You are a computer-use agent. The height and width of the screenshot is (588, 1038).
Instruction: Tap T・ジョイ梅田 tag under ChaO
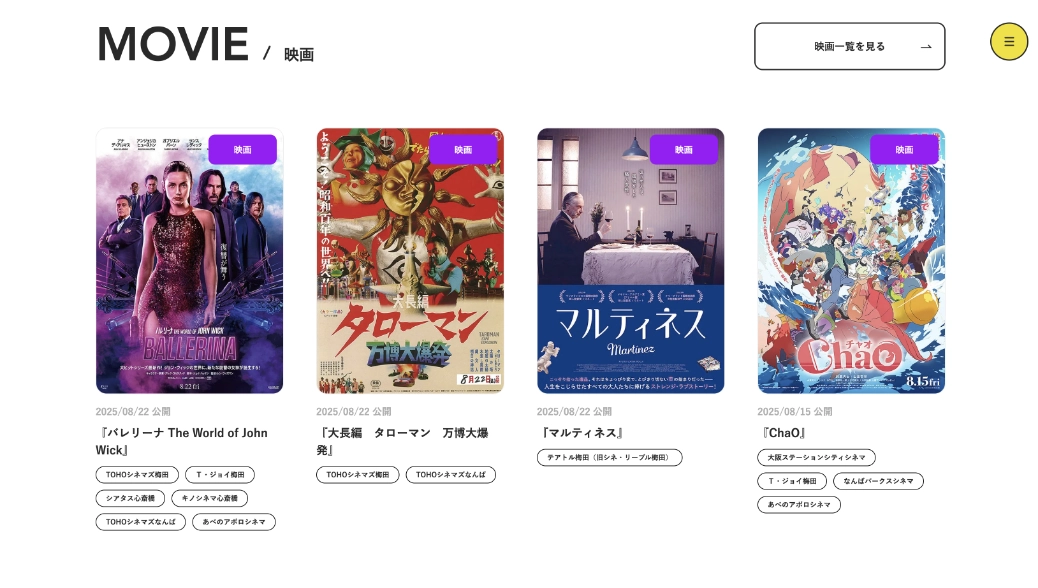coord(791,481)
